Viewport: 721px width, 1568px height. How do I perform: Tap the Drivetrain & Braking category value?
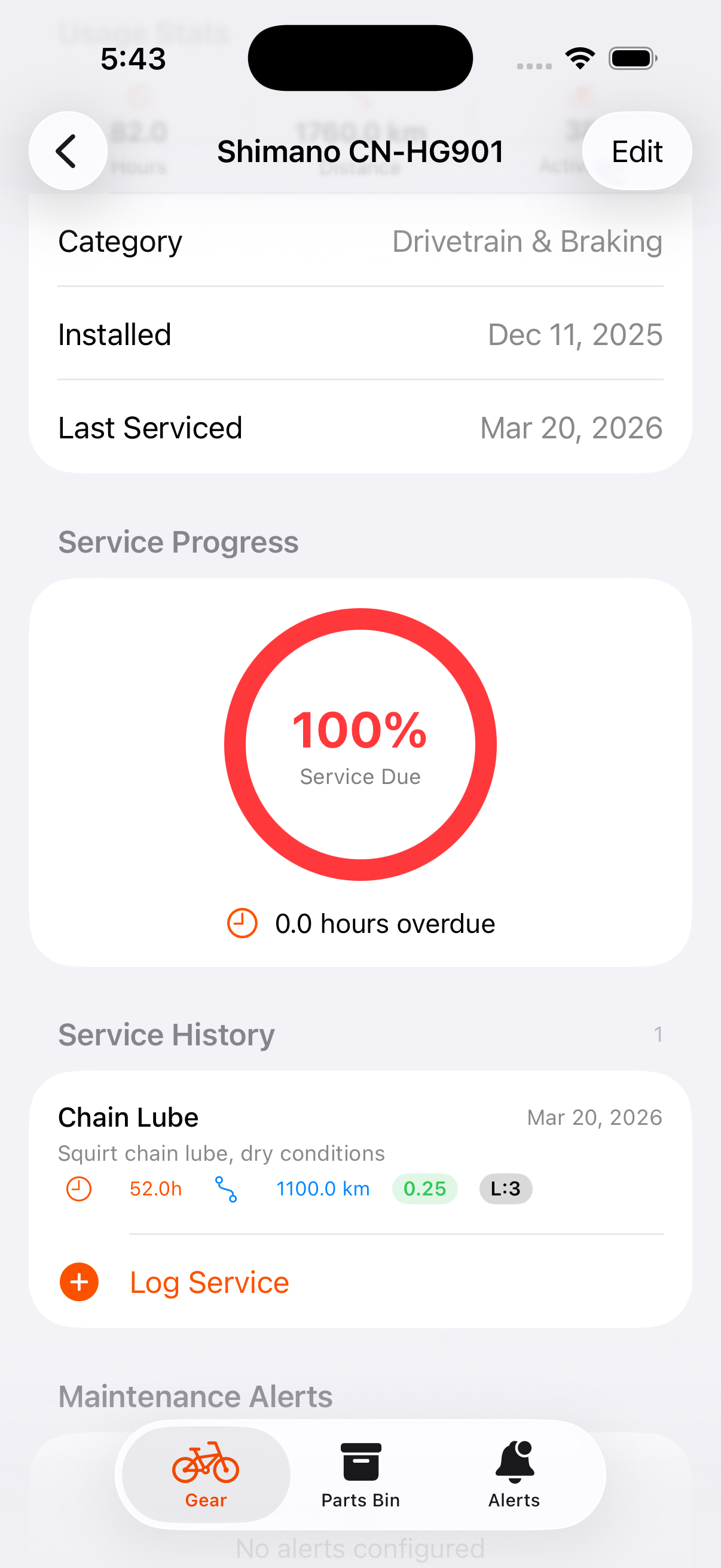tap(527, 241)
